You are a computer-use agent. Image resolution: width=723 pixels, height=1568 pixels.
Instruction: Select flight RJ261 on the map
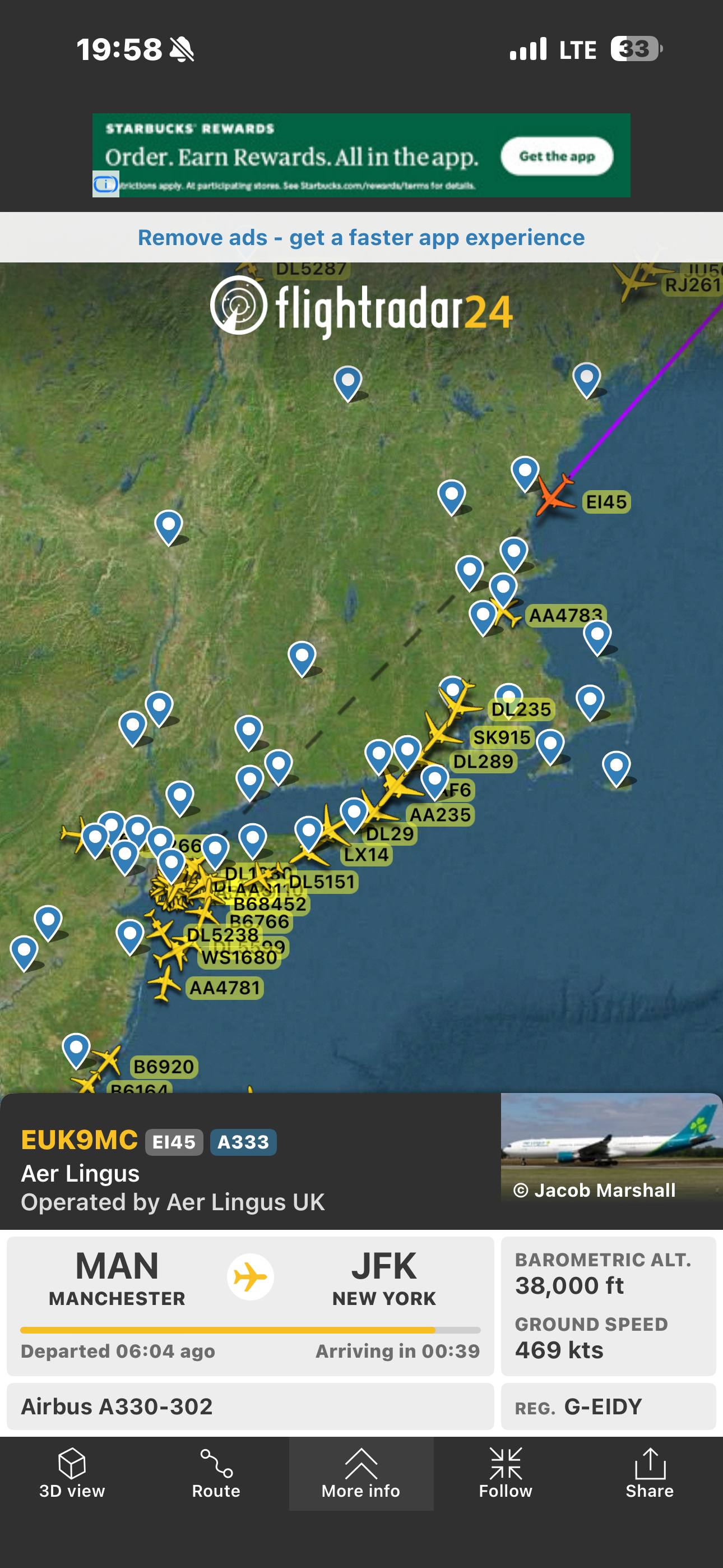click(692, 285)
